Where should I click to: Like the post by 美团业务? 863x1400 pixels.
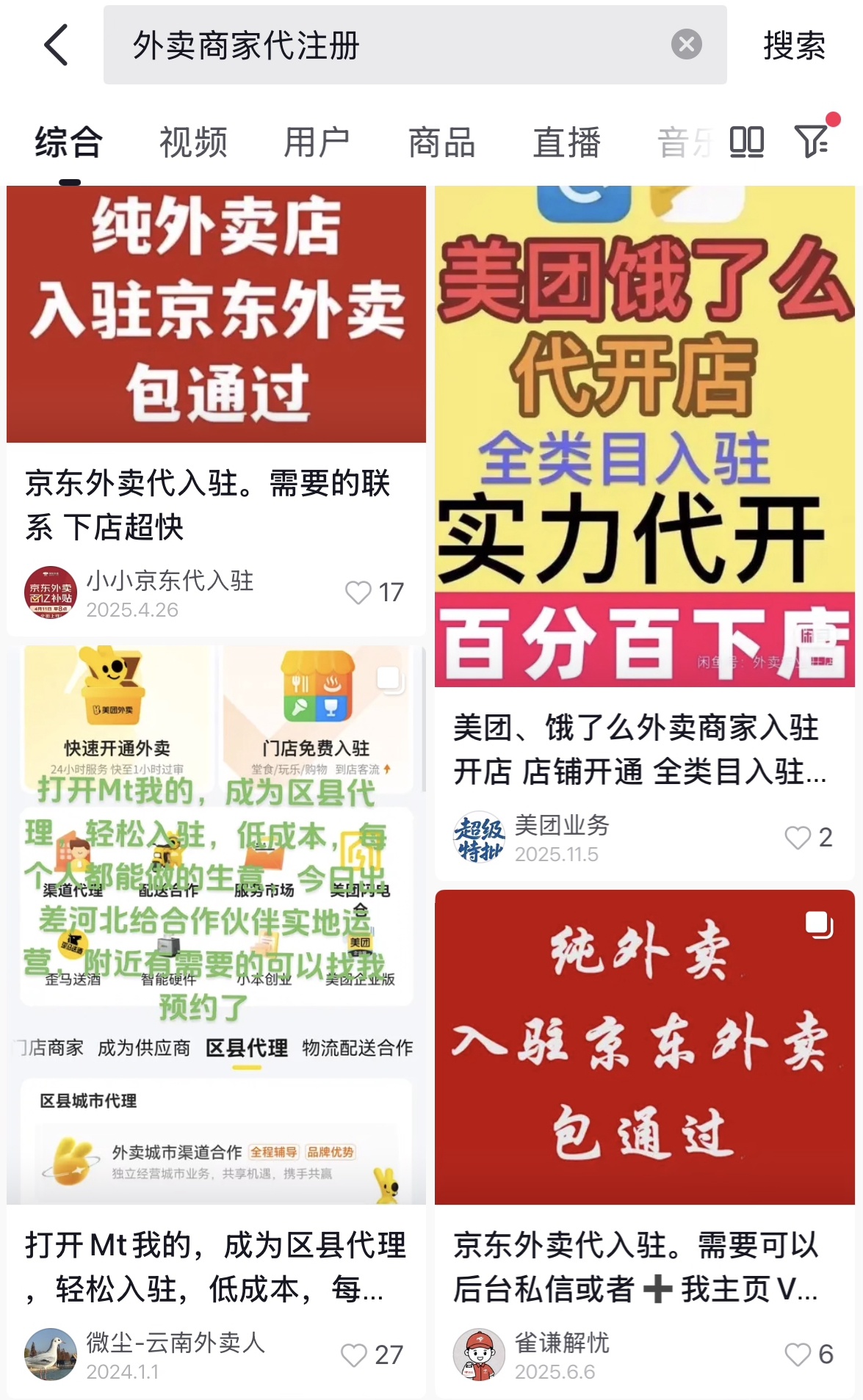tap(798, 838)
